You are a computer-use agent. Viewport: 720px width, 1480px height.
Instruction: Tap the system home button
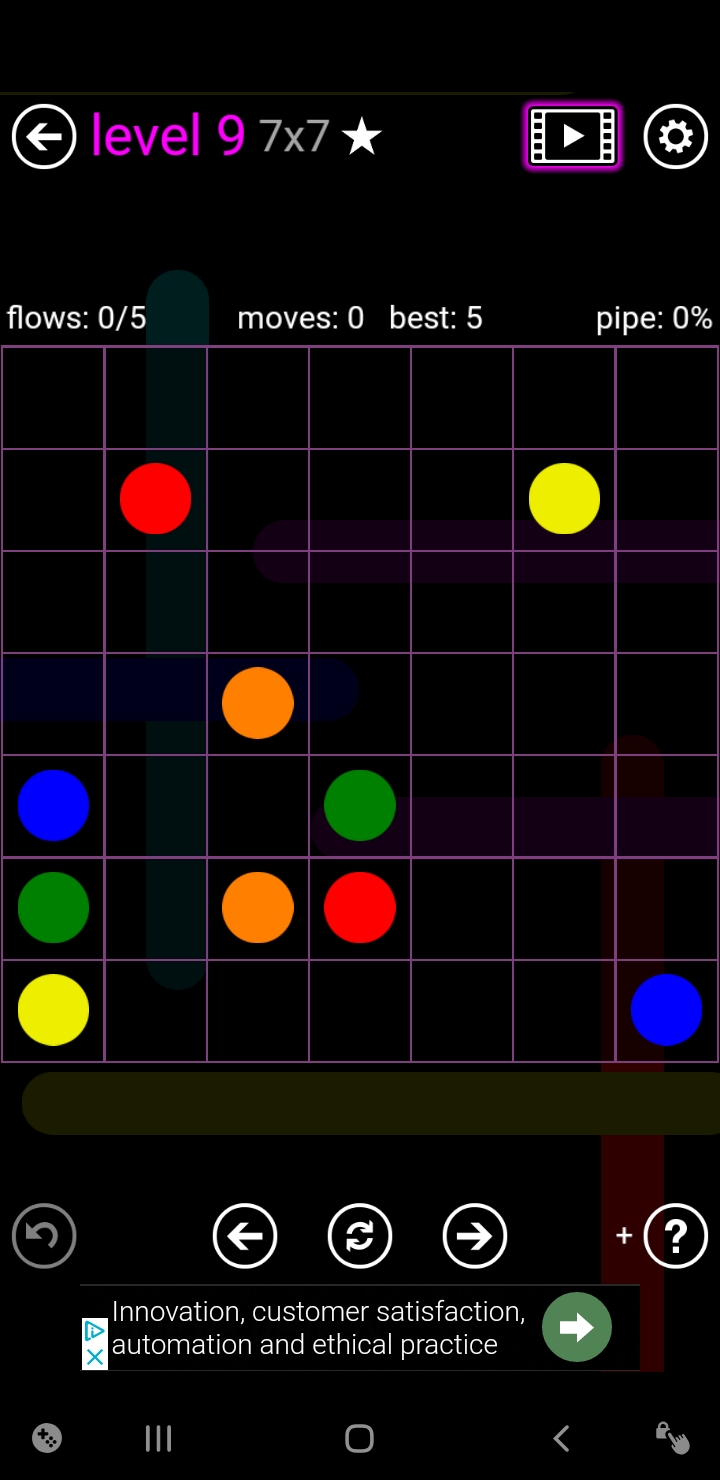(x=359, y=1438)
